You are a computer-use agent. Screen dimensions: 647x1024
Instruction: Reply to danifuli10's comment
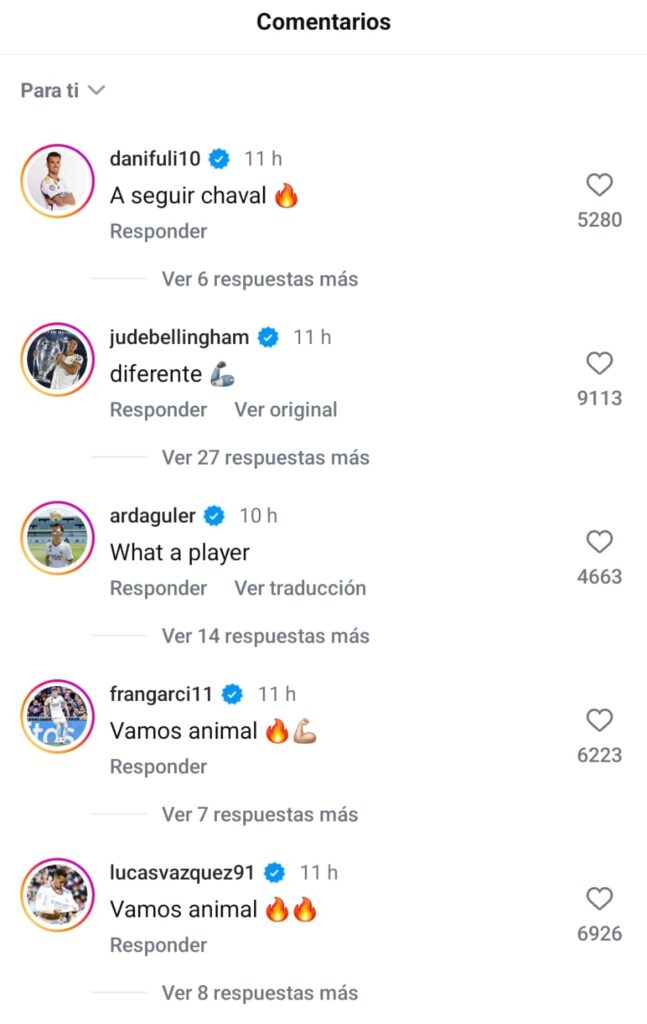click(158, 231)
